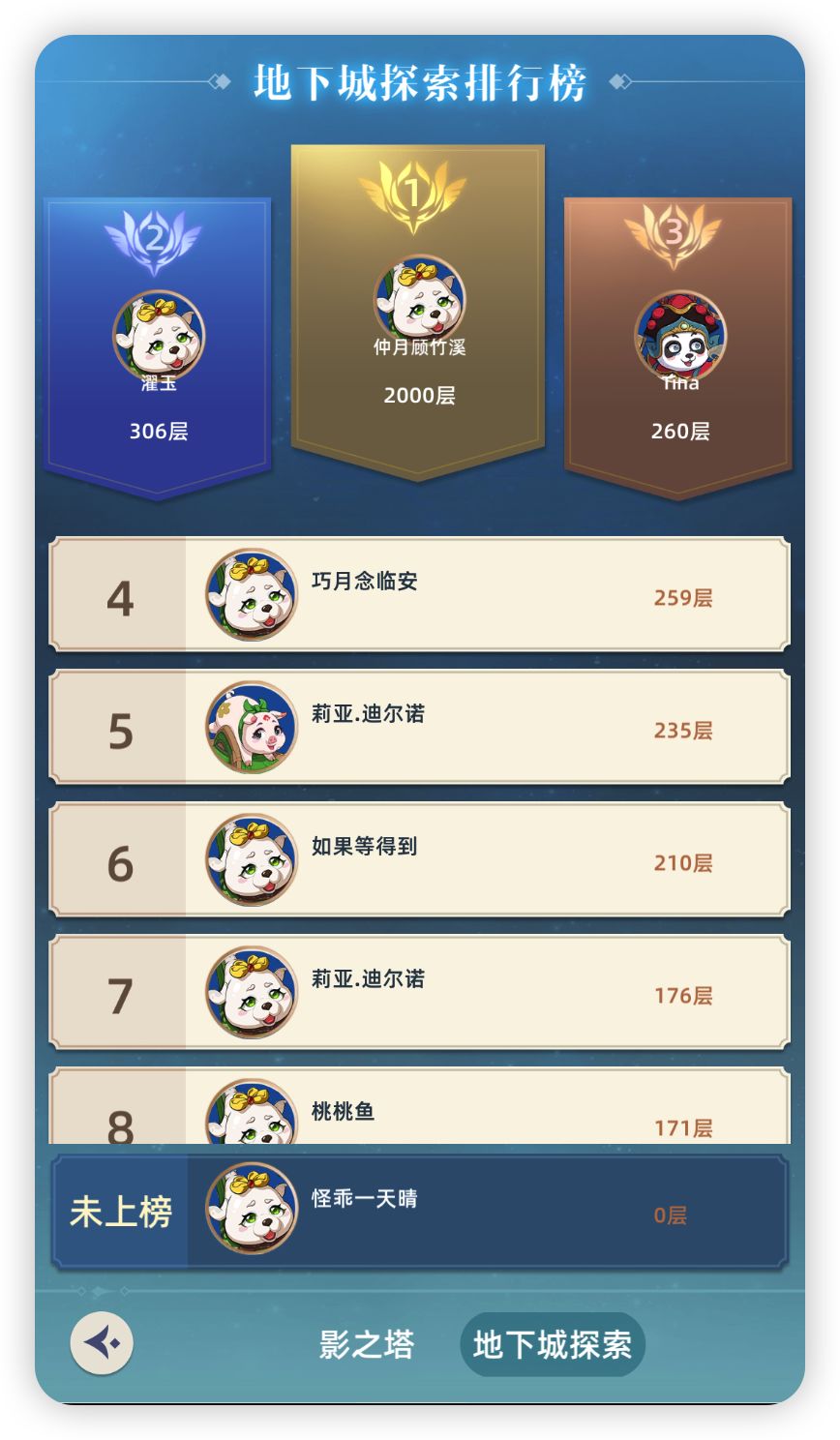Click 怪乖一天晴's avatar in the 未上榜 row

pos(250,1210)
